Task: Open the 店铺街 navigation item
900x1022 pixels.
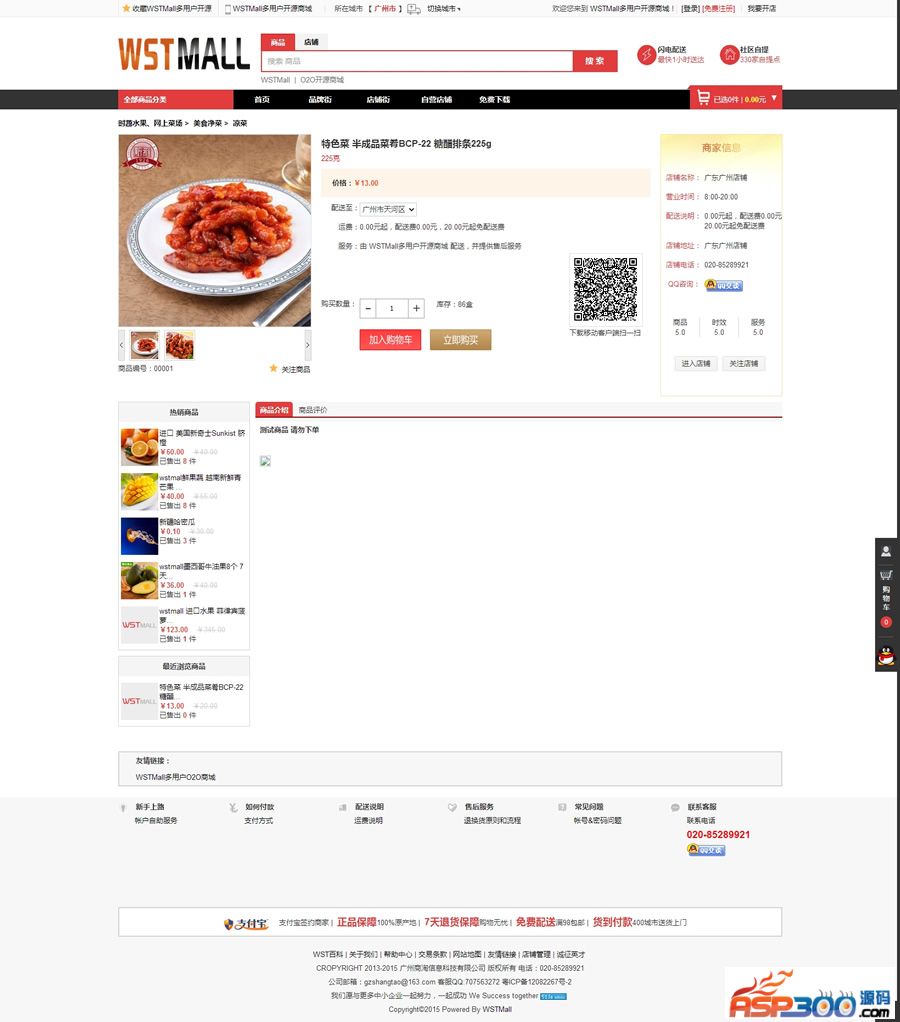Action: tap(378, 100)
